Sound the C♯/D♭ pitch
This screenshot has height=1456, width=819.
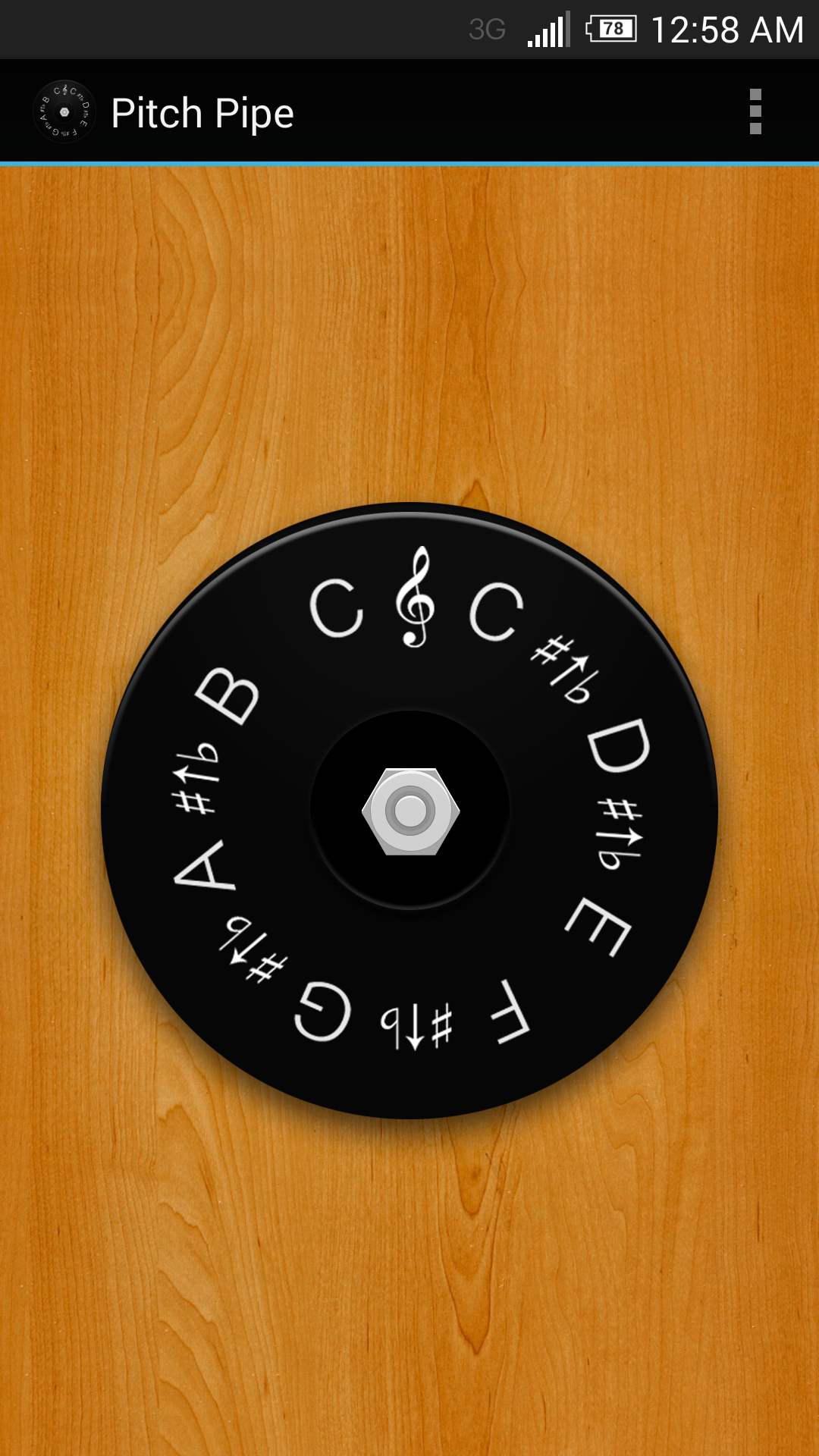[566, 670]
